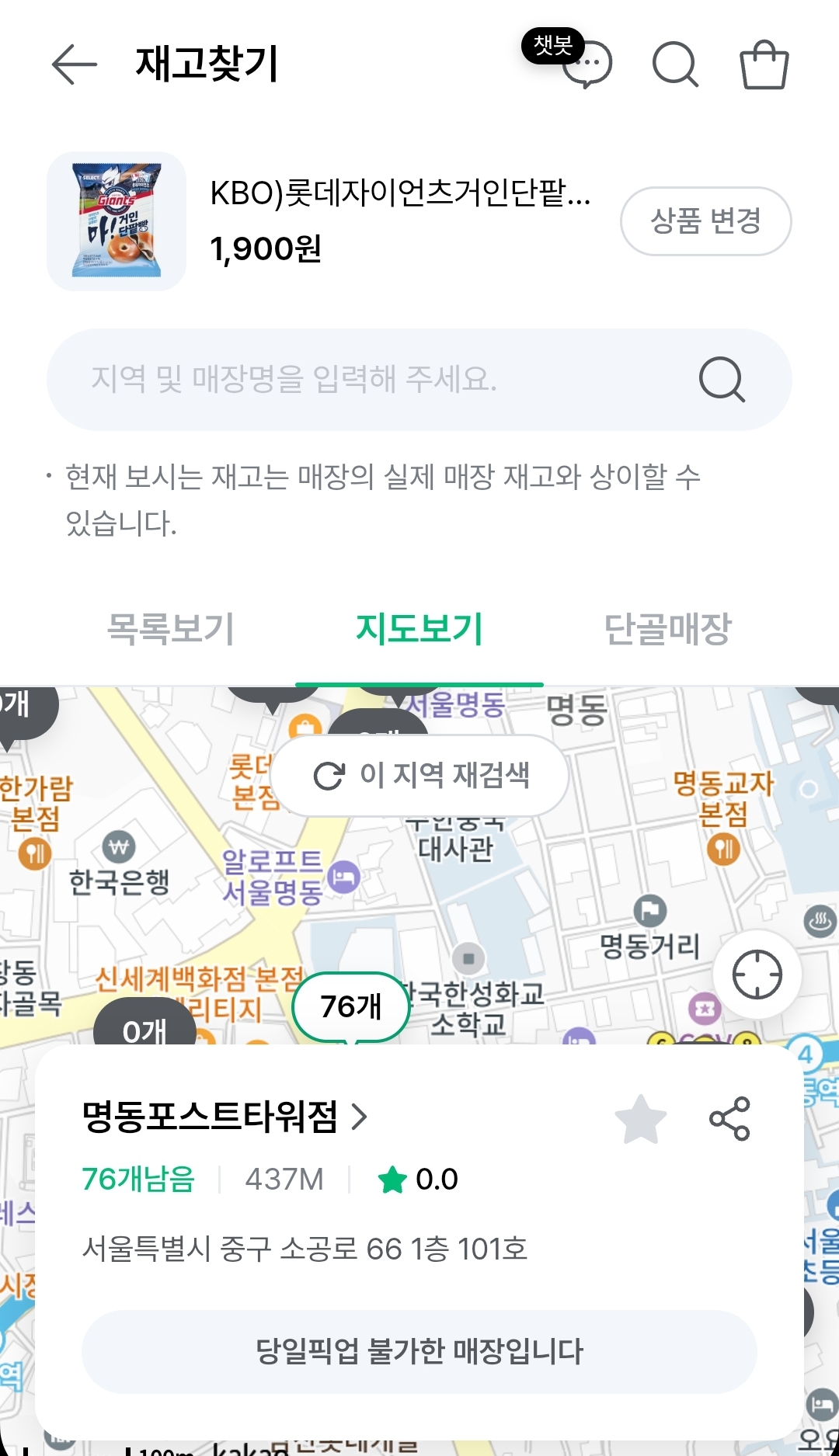Center map on my current location
Viewport: 839px width, 1456px height.
click(x=757, y=974)
